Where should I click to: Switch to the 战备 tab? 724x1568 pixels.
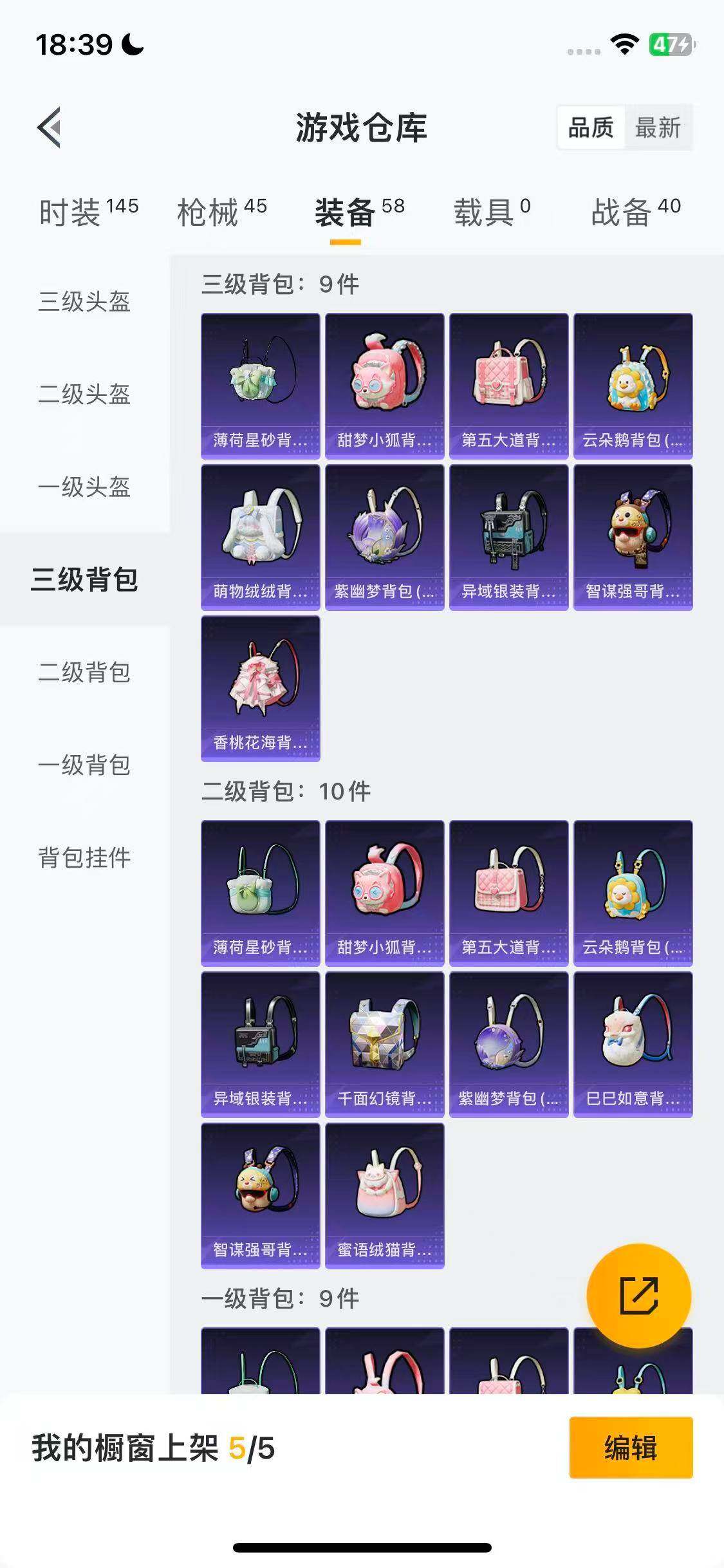tap(635, 212)
